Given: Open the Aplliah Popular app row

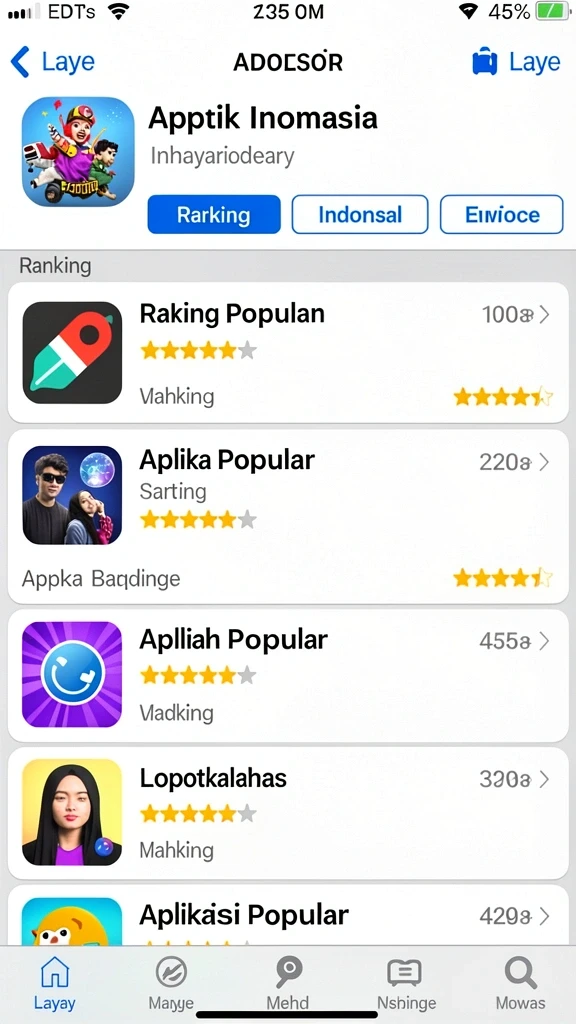Looking at the screenshot, I should coord(288,675).
